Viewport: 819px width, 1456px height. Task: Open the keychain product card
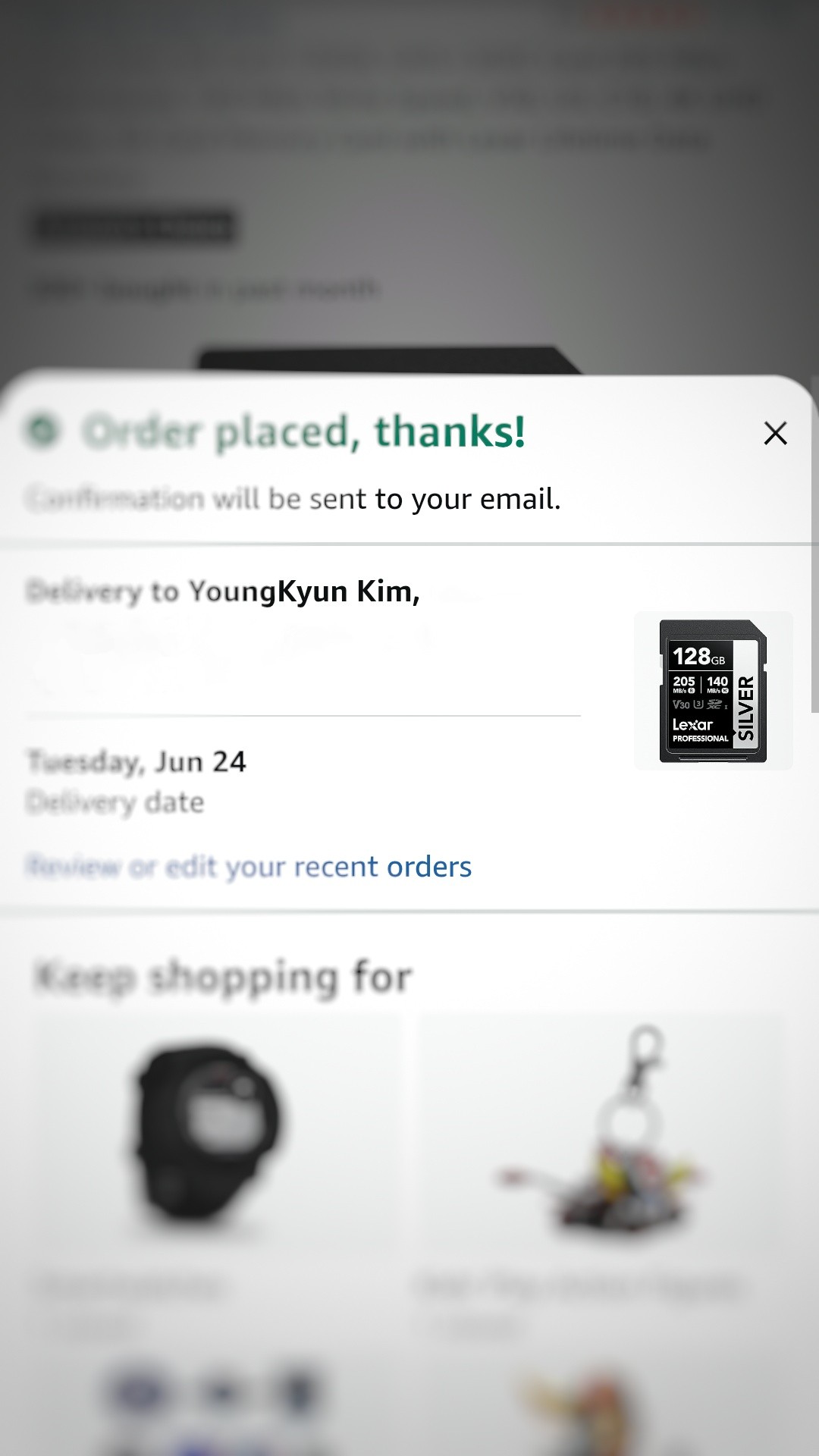click(x=599, y=1174)
